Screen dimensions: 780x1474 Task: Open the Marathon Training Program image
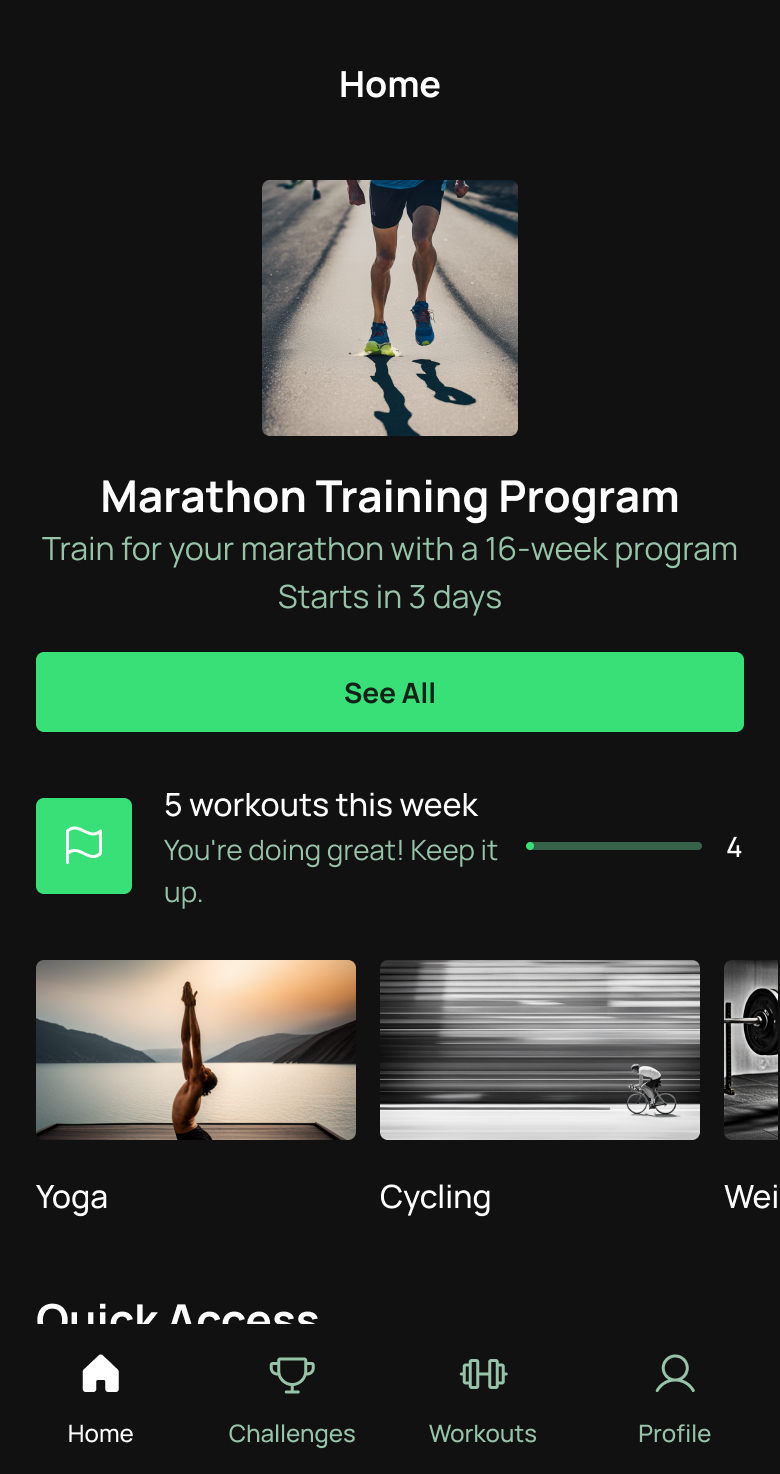(x=390, y=308)
